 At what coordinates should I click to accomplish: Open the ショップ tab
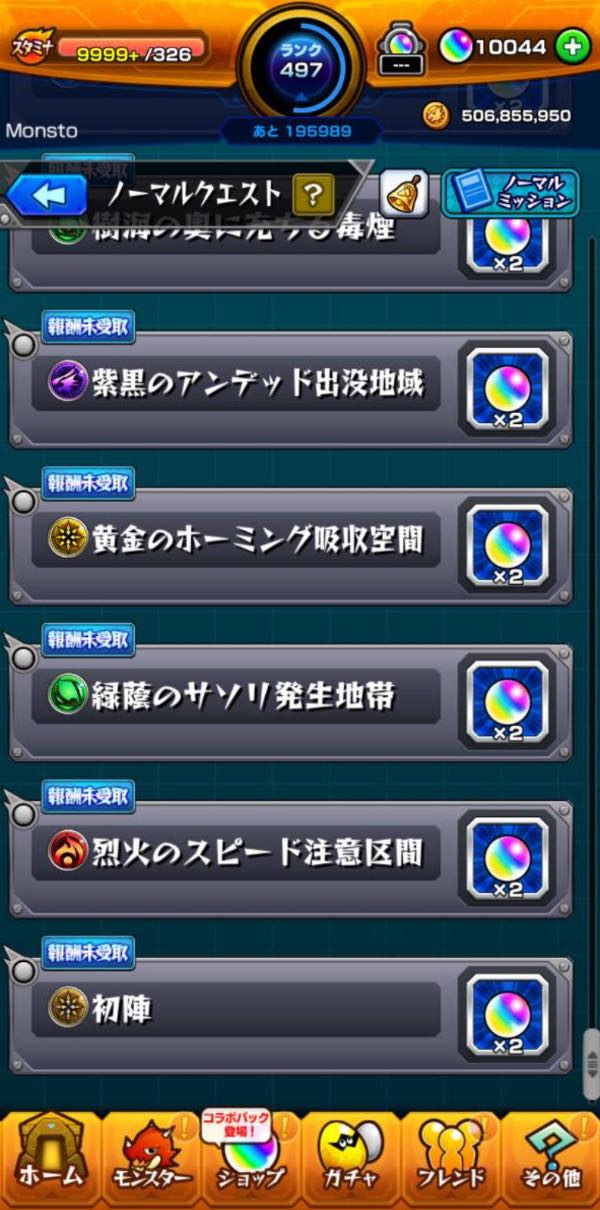pyautogui.click(x=250, y=1160)
